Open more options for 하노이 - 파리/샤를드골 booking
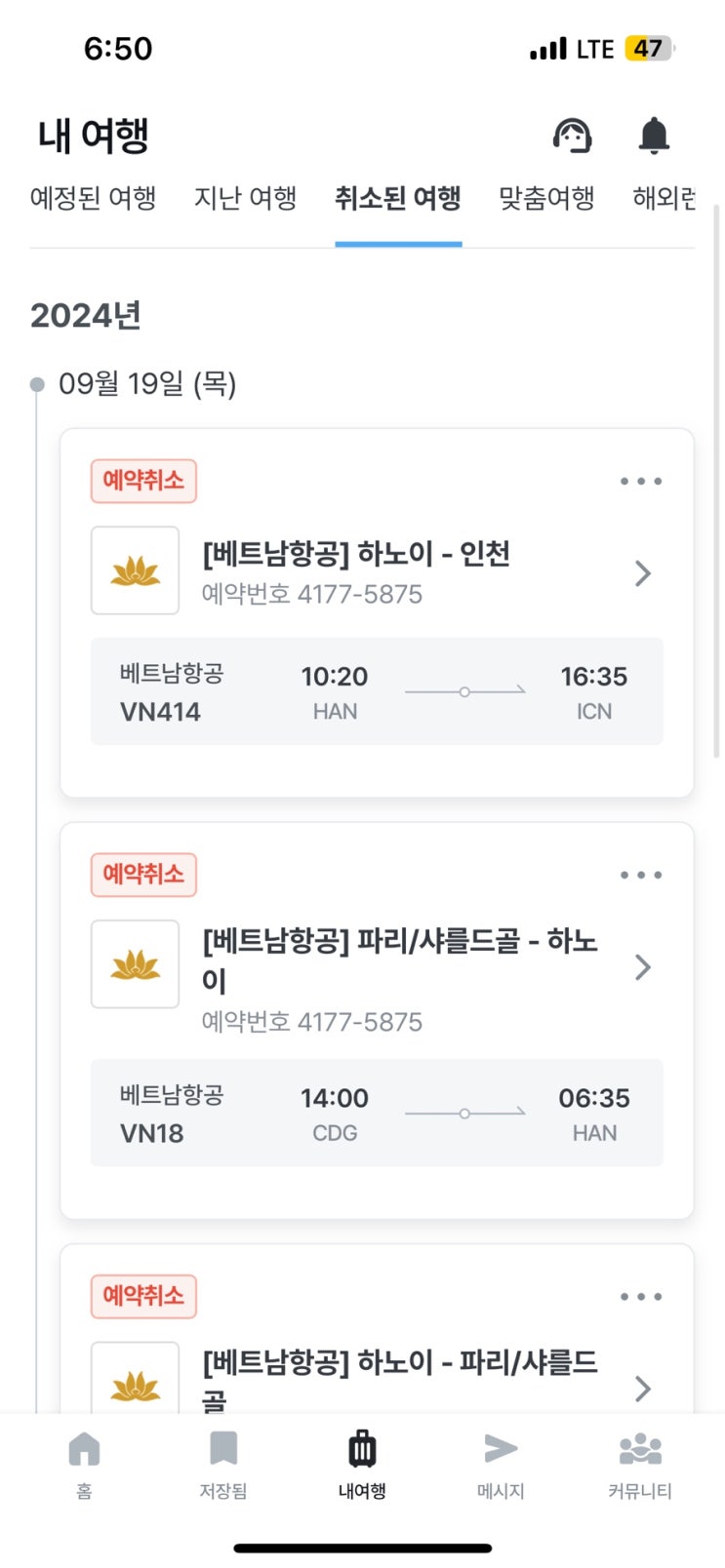 [x=641, y=1296]
